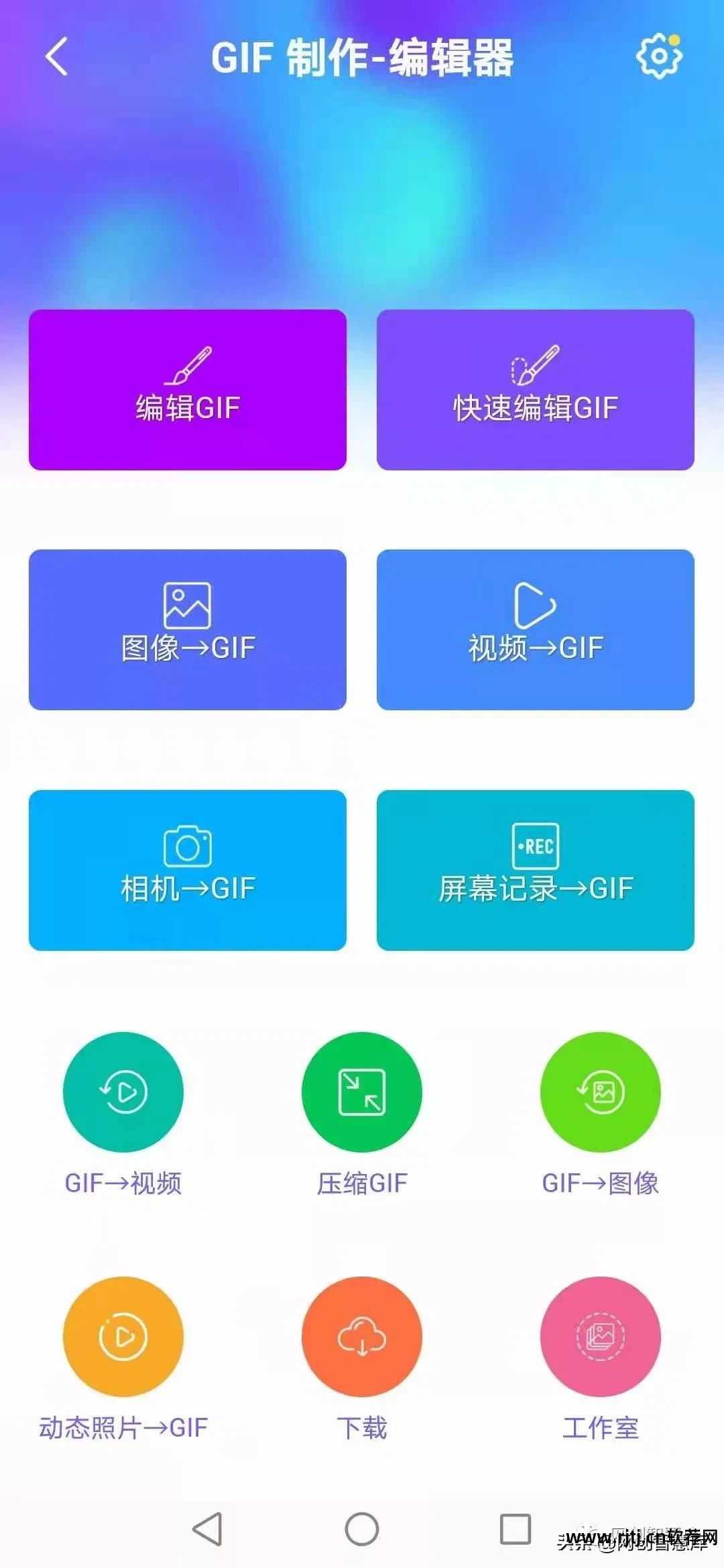Enter the 工作室 workspace gallery
The height and width of the screenshot is (1568, 724).
(x=601, y=1337)
